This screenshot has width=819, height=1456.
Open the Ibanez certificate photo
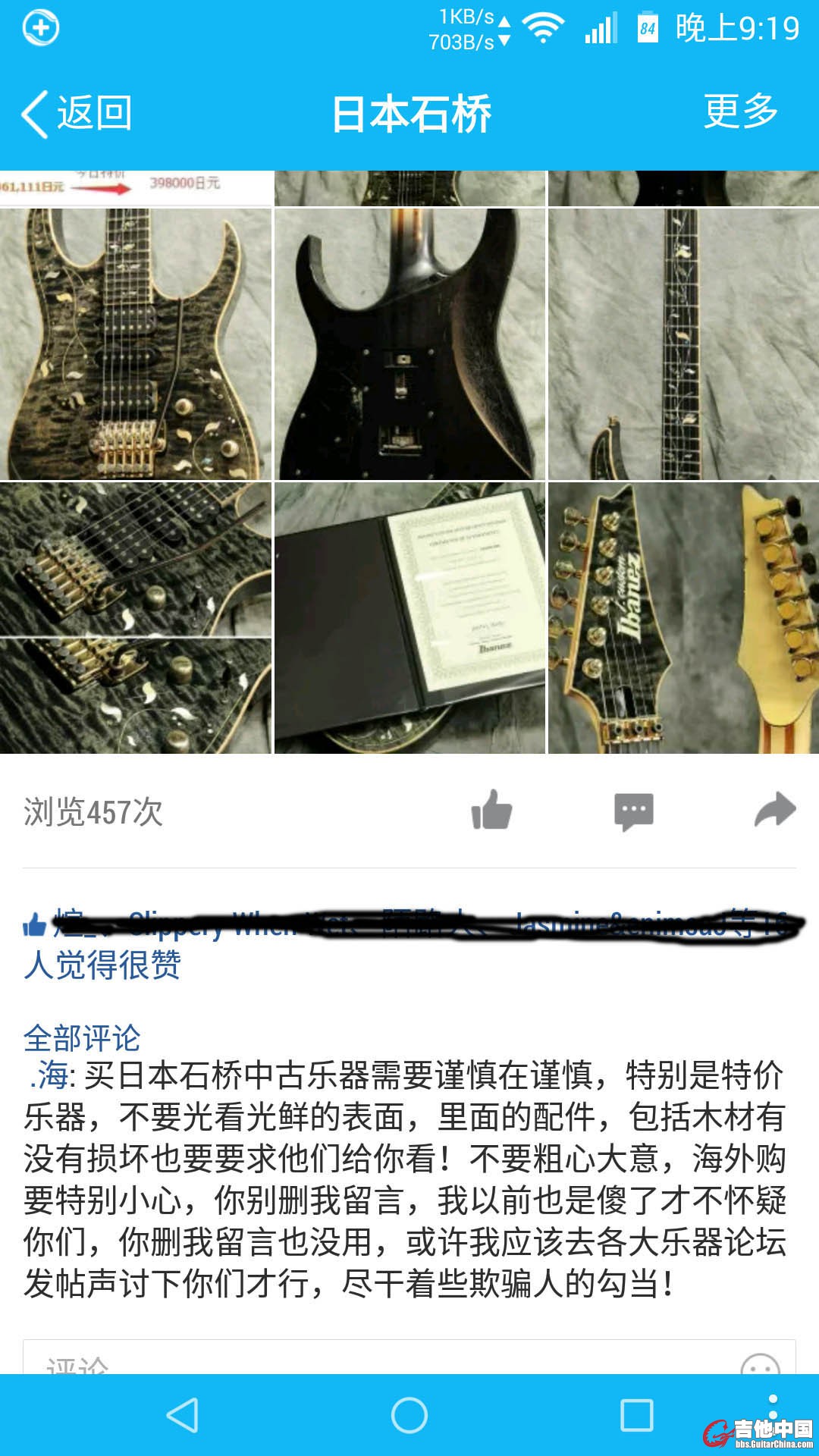click(409, 618)
